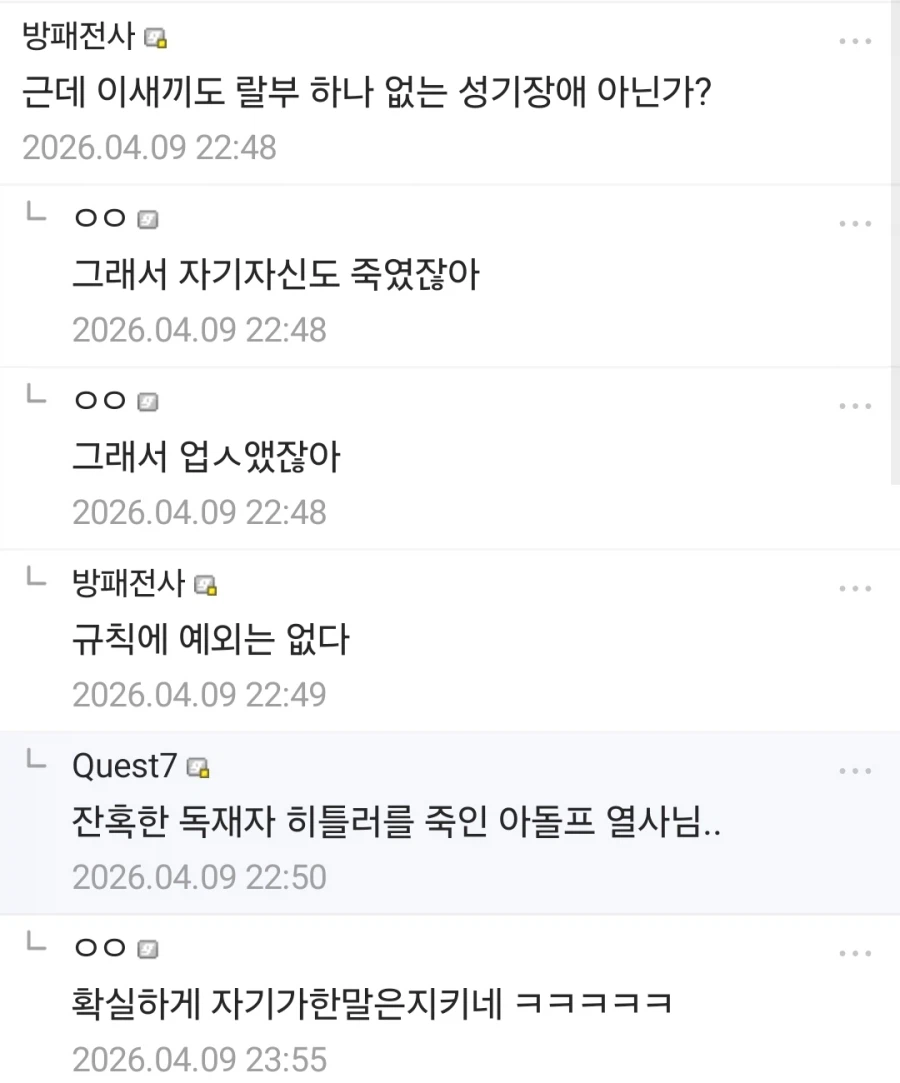This screenshot has height=1083, width=900.
Task: Click the highlighted Quest7 comment row
Action: pyautogui.click(x=450, y=820)
